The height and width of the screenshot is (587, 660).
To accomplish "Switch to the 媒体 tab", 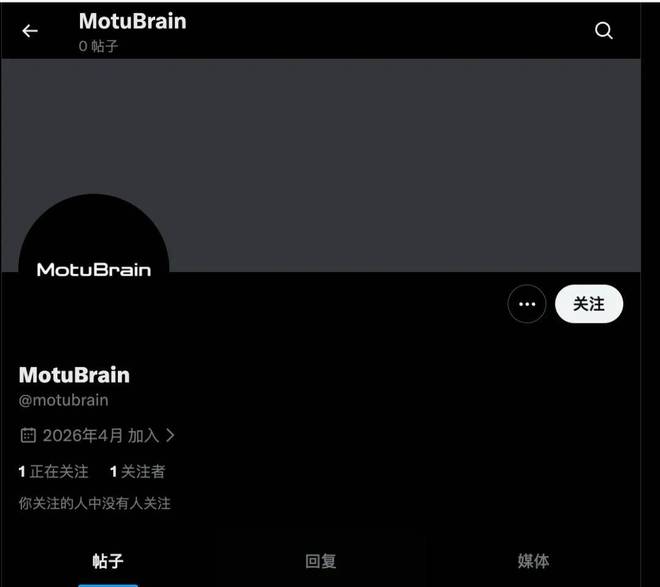I will pyautogui.click(x=533, y=561).
